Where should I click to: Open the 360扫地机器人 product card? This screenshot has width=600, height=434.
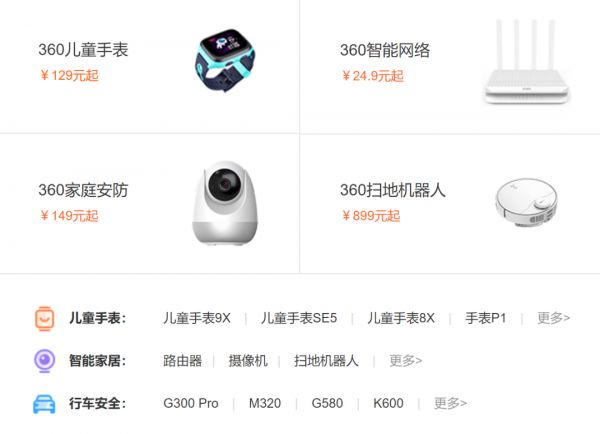tap(450, 202)
